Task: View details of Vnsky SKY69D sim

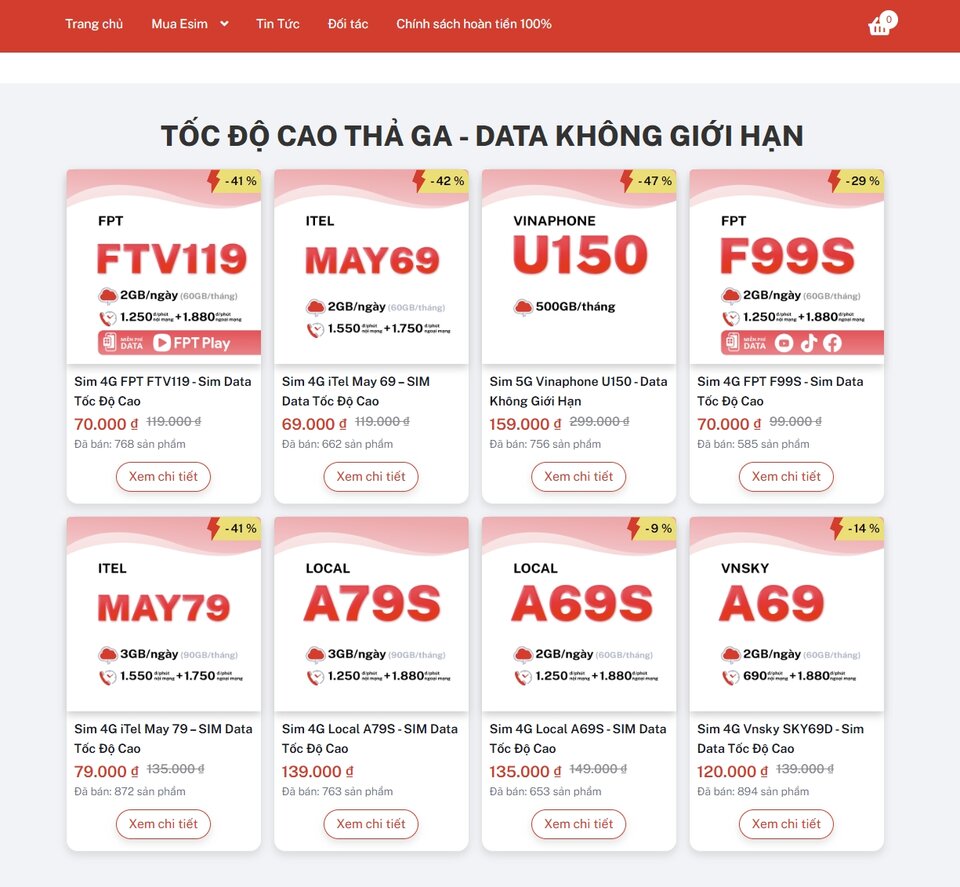Action: (786, 824)
